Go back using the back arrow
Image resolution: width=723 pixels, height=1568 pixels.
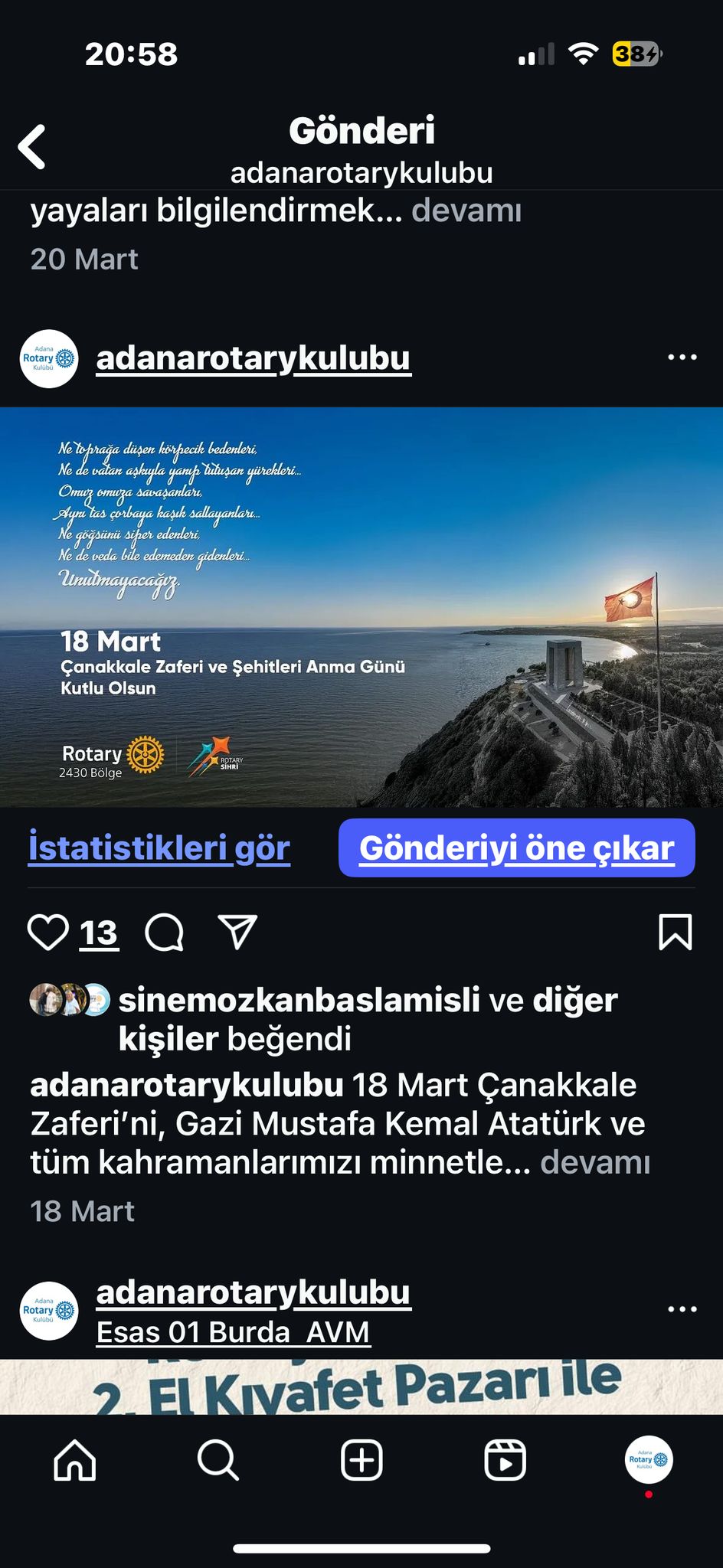coord(32,146)
